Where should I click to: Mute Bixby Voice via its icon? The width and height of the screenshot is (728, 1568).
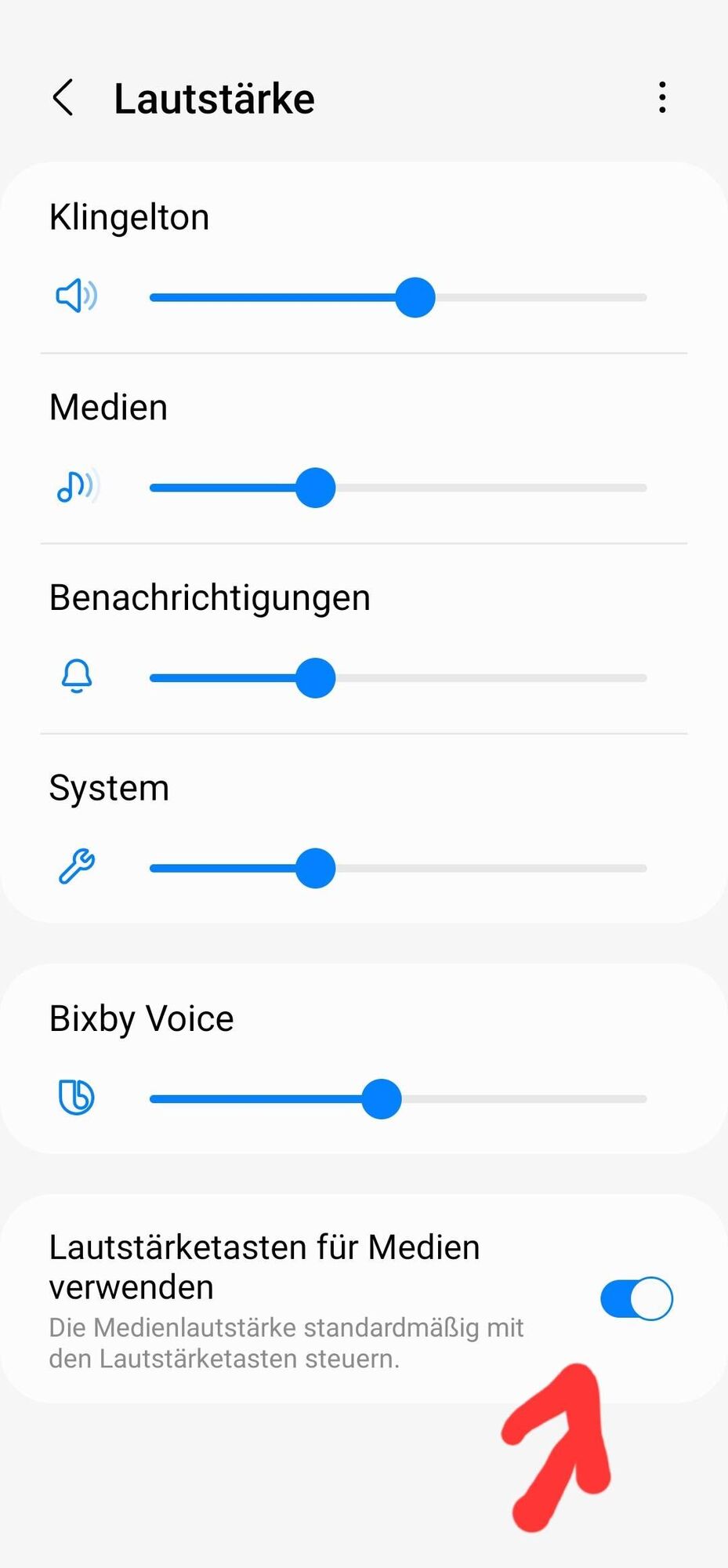(x=76, y=1097)
